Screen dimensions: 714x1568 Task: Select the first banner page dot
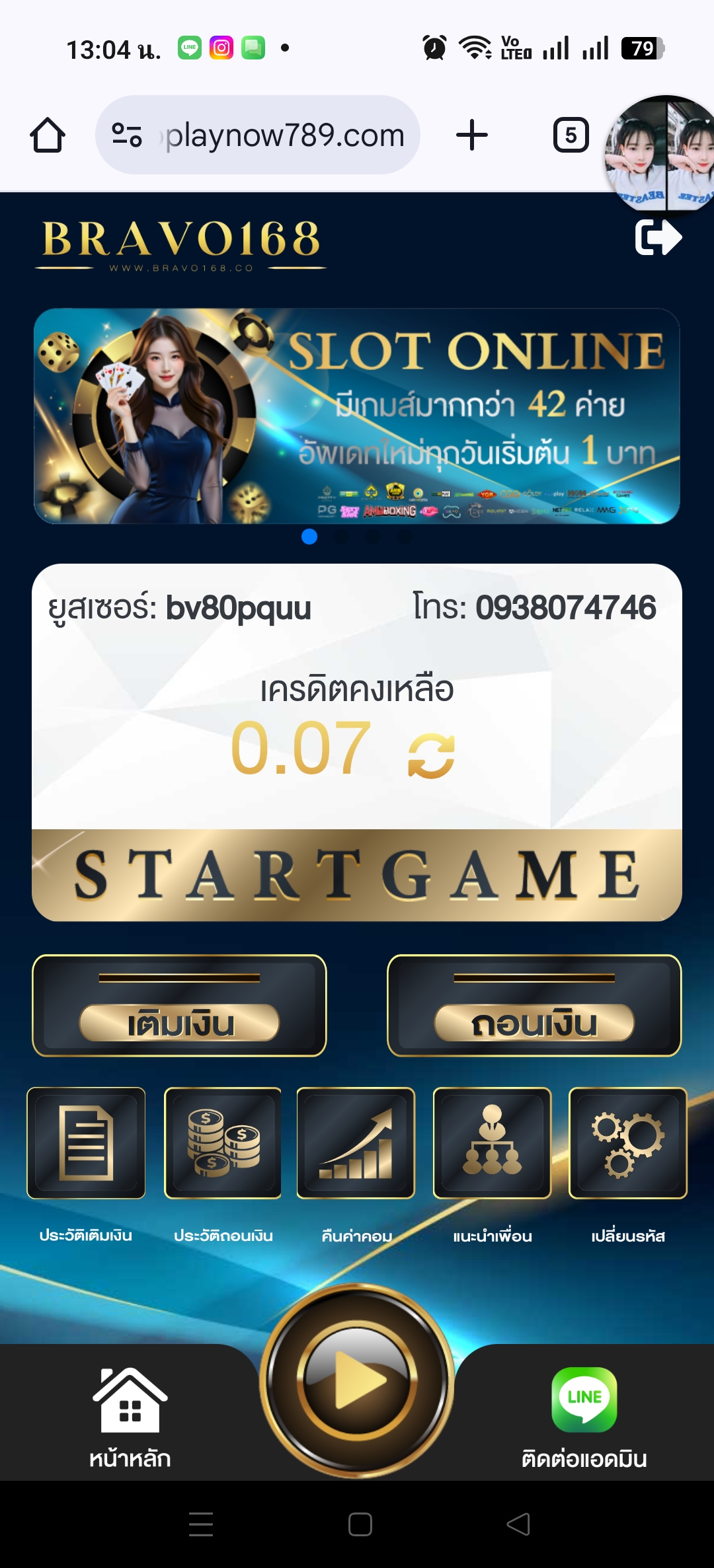[309, 537]
